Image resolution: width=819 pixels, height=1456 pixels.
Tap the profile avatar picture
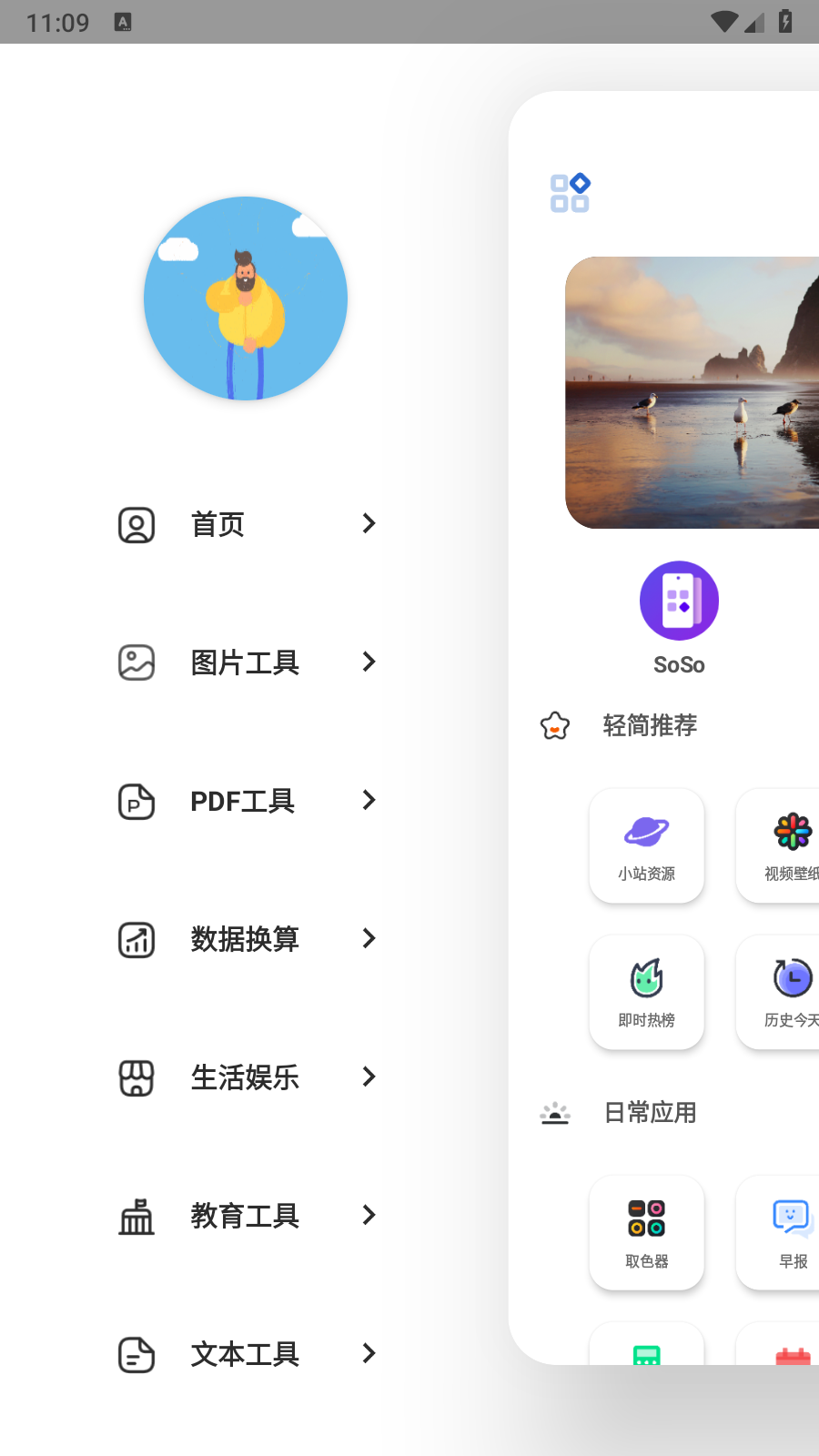tap(246, 298)
